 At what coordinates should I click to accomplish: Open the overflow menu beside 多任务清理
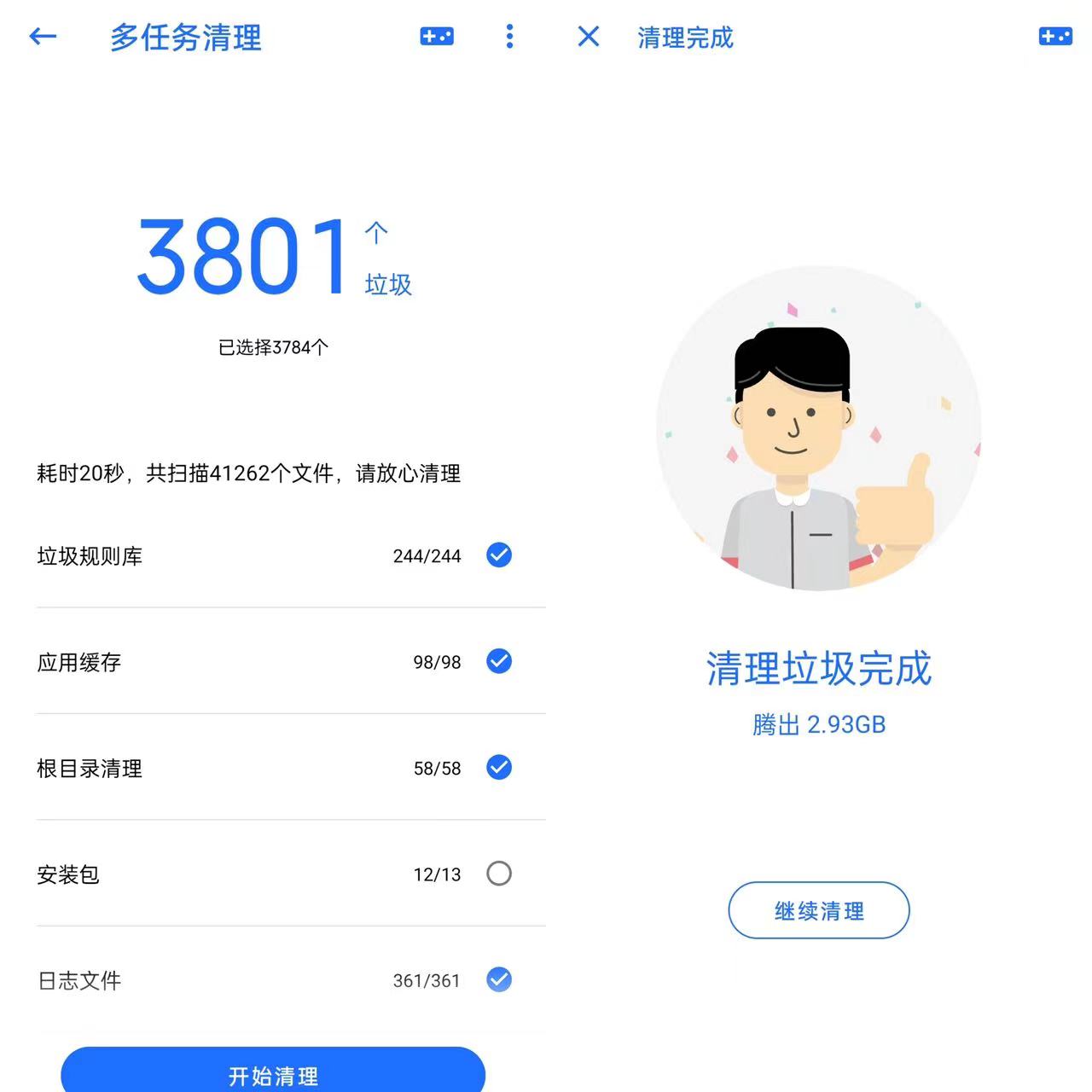click(509, 36)
